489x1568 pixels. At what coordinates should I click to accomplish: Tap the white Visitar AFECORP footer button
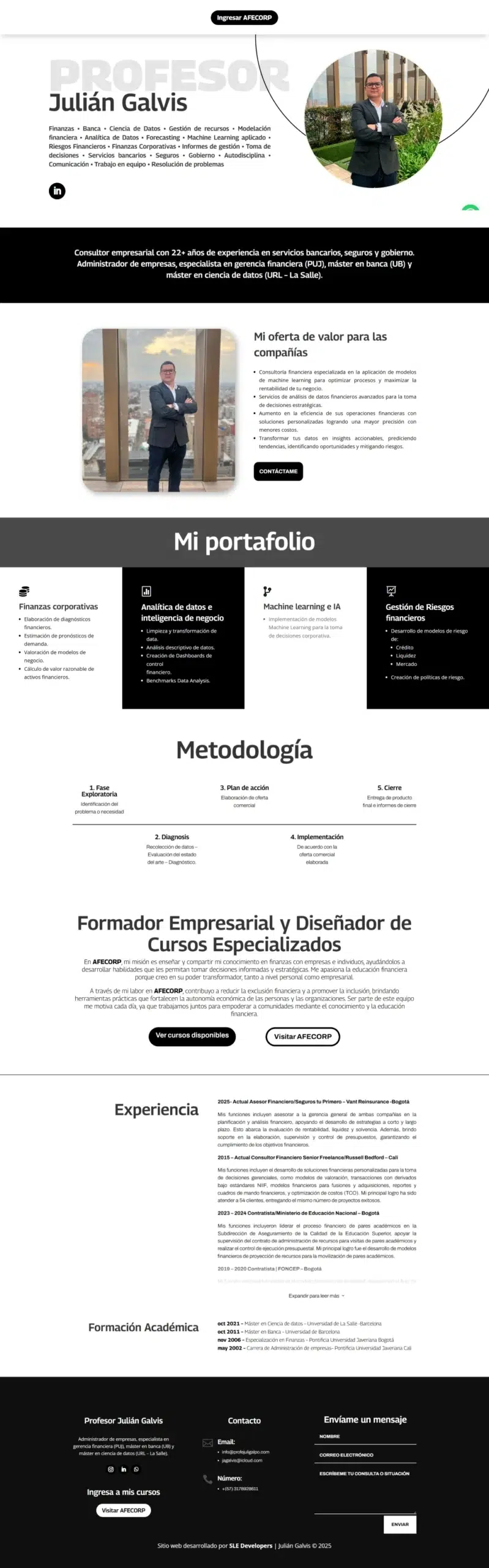(123, 1510)
